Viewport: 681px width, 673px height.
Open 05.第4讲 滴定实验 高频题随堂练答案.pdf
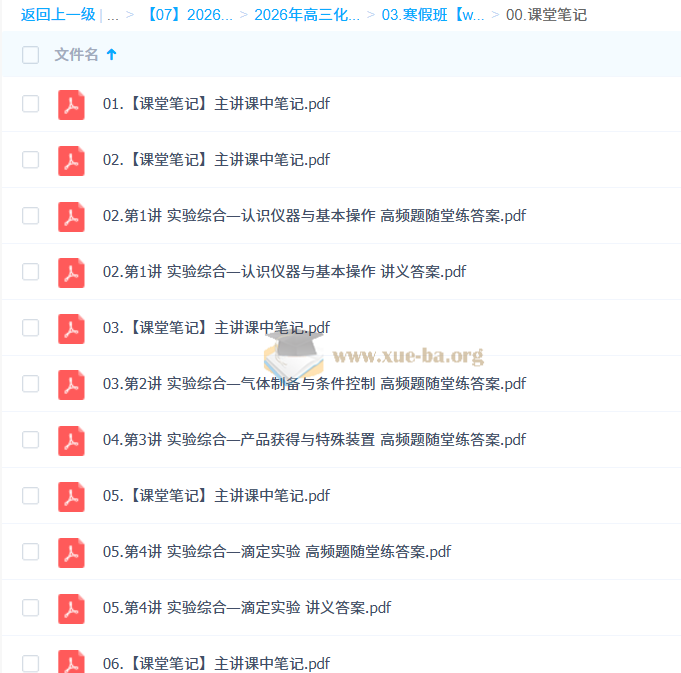277,552
